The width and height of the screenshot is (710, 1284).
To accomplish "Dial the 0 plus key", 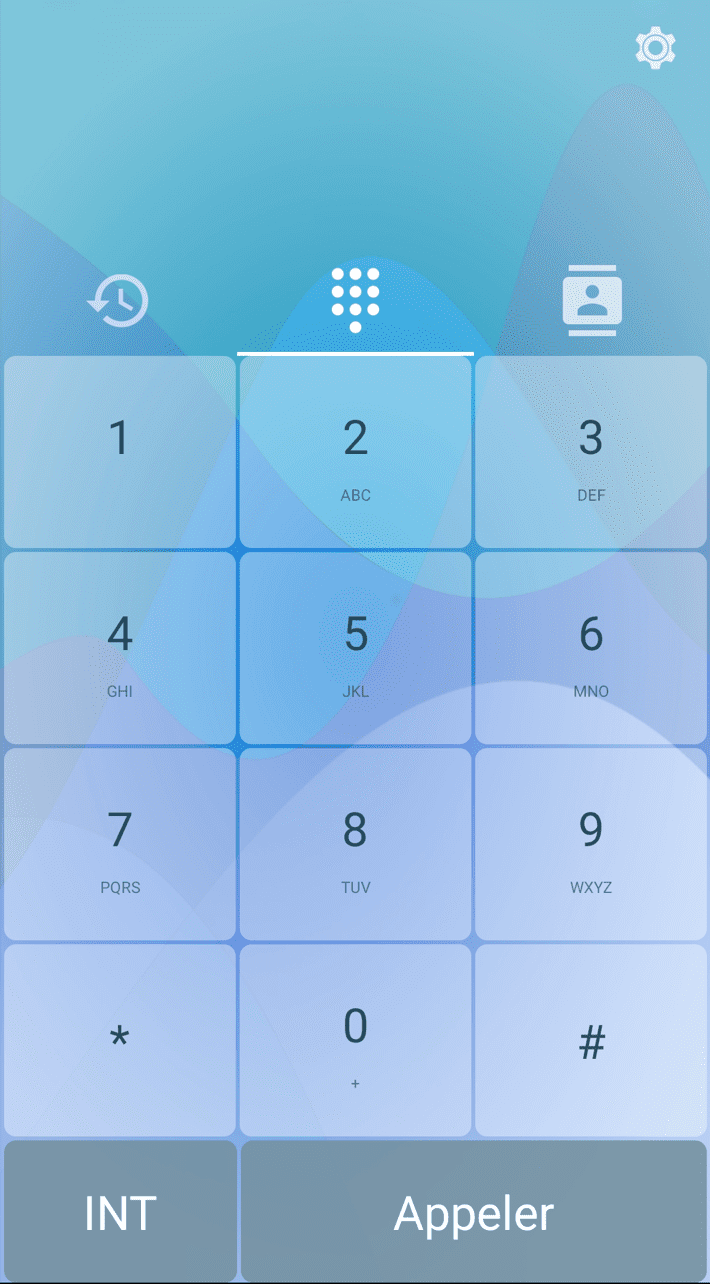I will (x=355, y=1040).
